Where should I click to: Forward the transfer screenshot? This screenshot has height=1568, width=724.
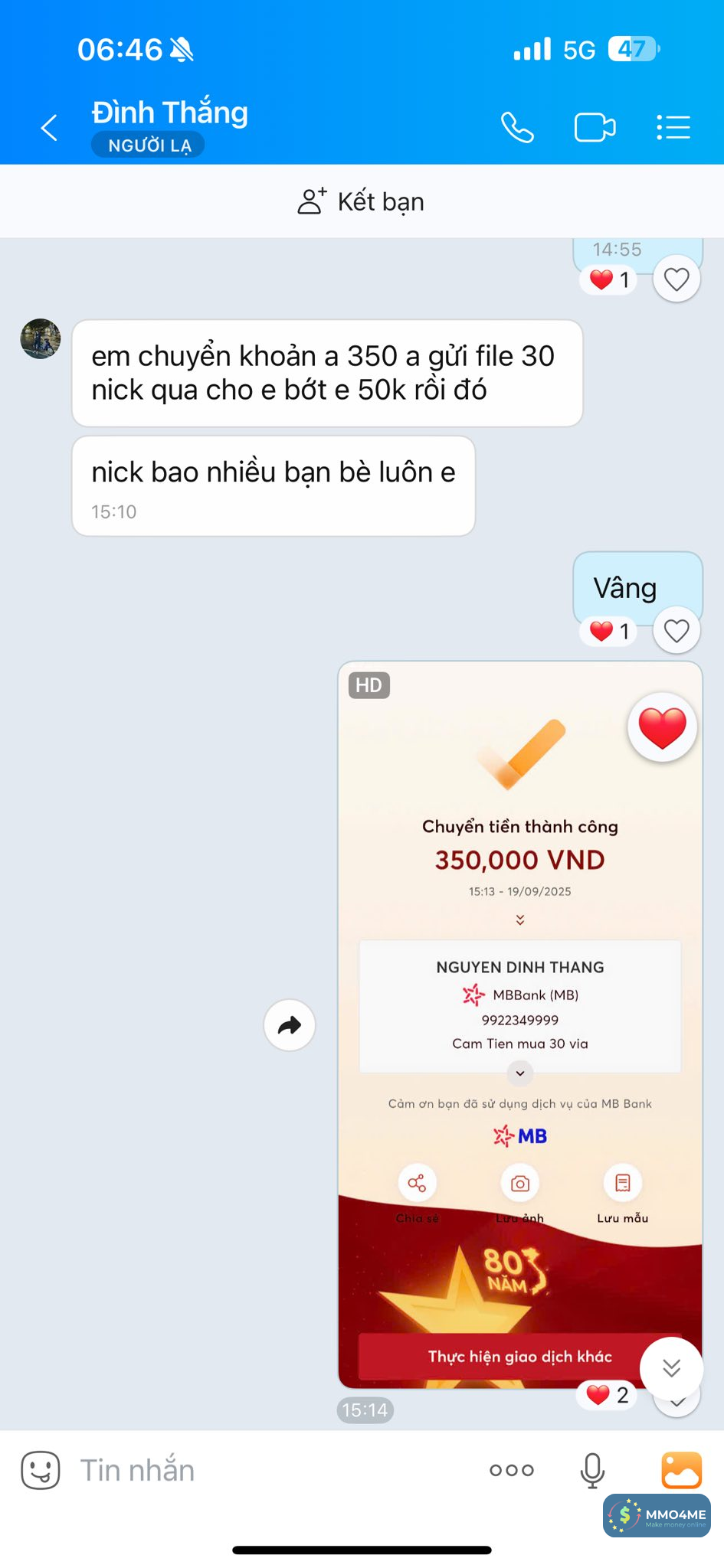pos(290,1025)
